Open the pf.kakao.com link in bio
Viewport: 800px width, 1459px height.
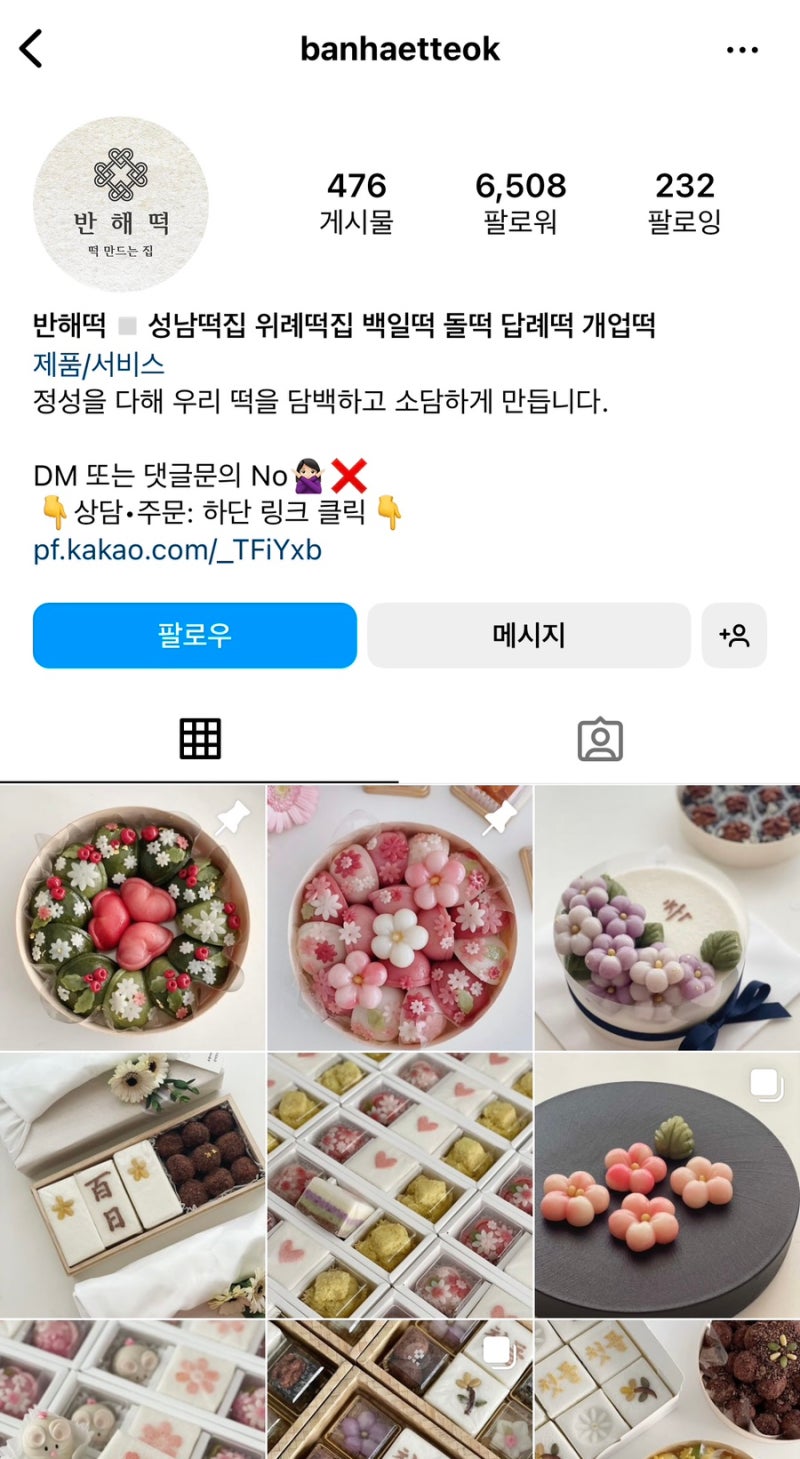coord(177,550)
